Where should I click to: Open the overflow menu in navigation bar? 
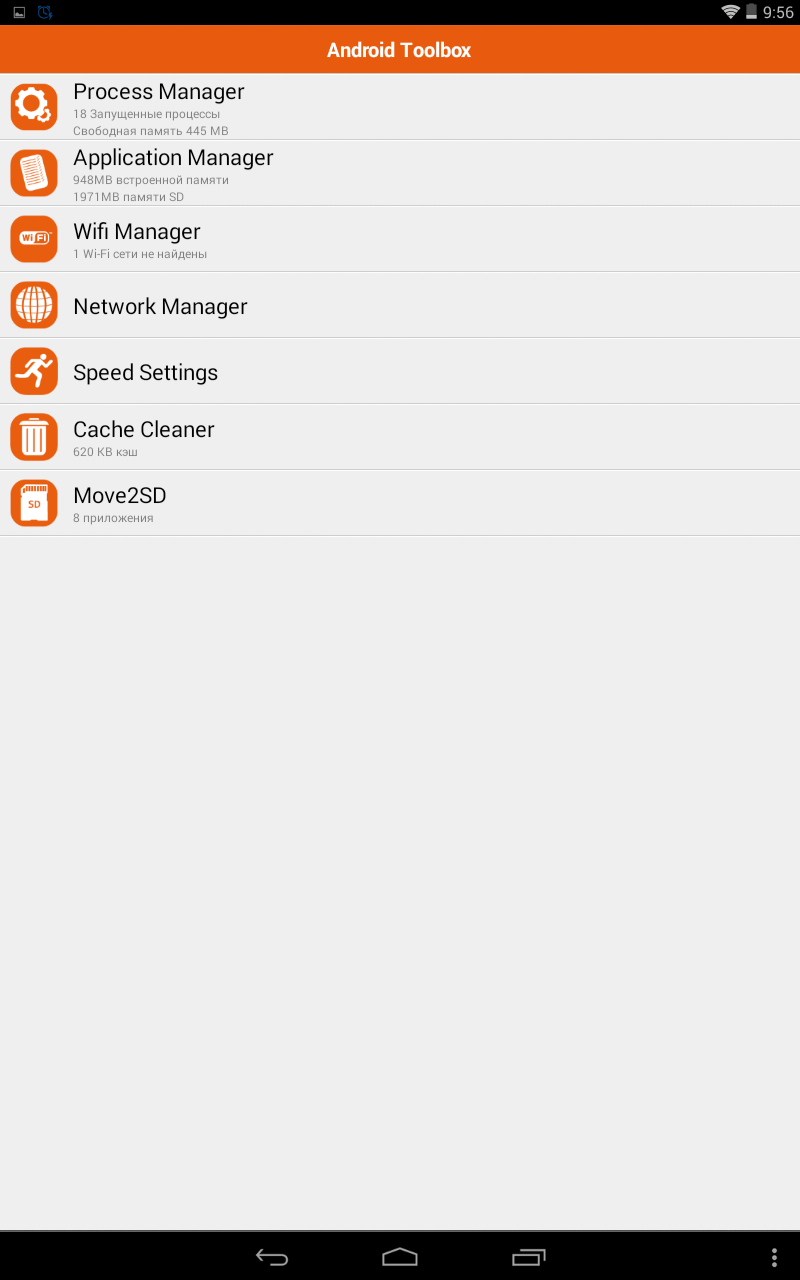click(774, 1257)
